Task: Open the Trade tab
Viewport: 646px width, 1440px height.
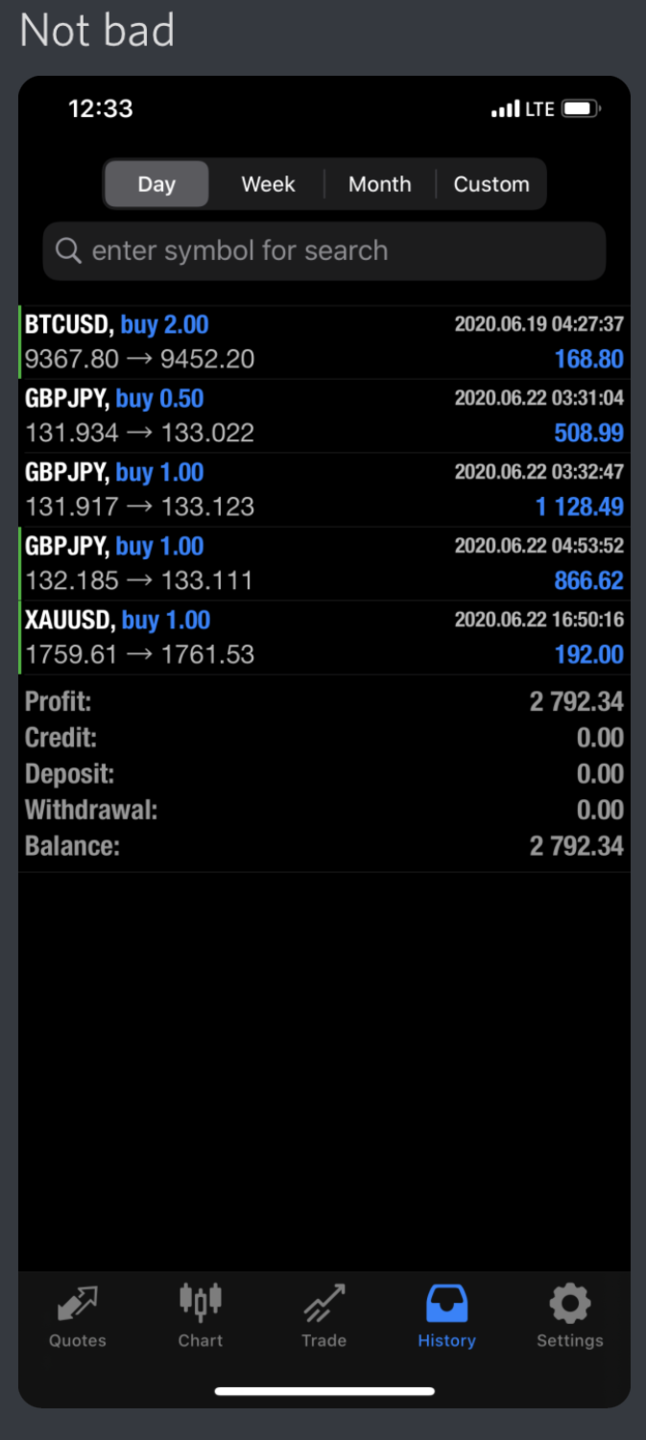Action: 324,1316
